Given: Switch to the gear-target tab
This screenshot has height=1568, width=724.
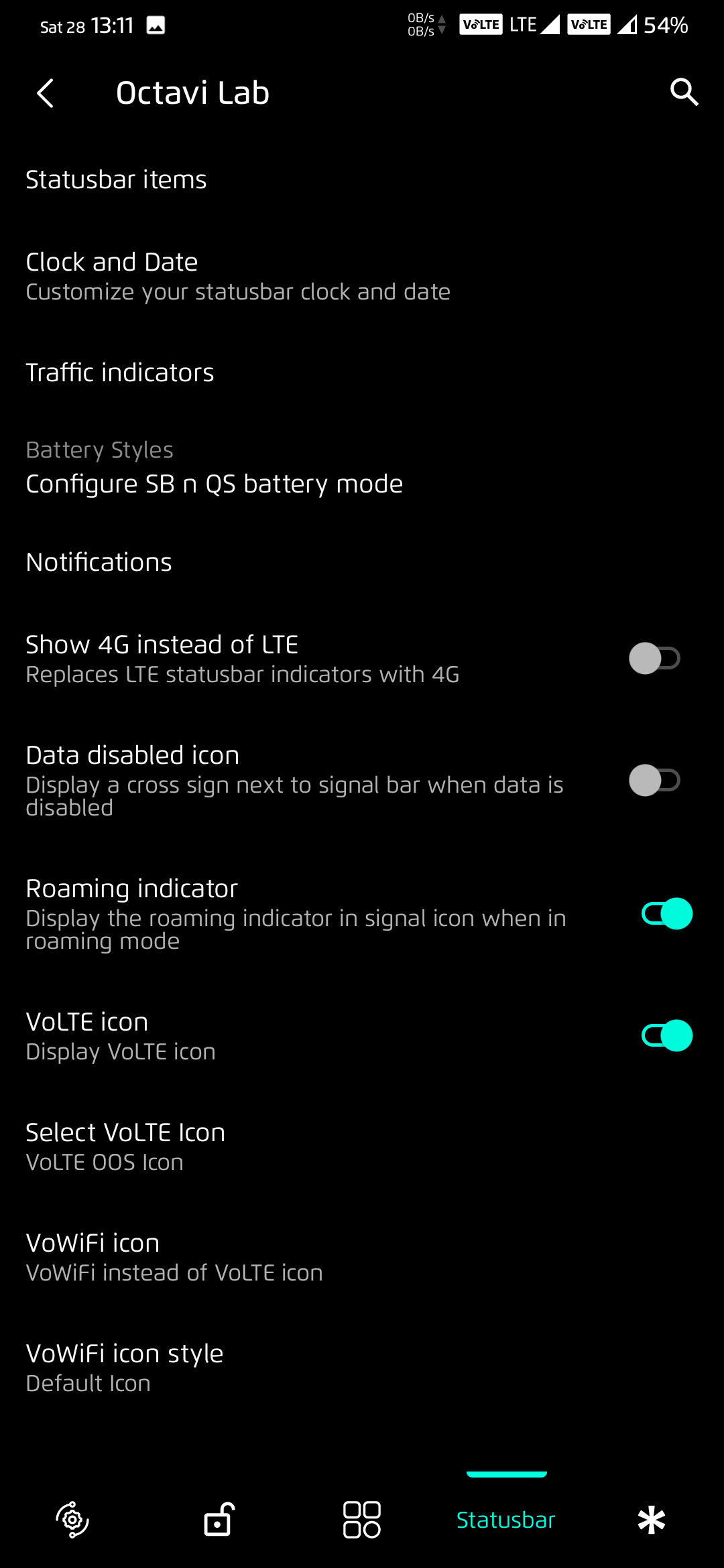Looking at the screenshot, I should point(72,1520).
